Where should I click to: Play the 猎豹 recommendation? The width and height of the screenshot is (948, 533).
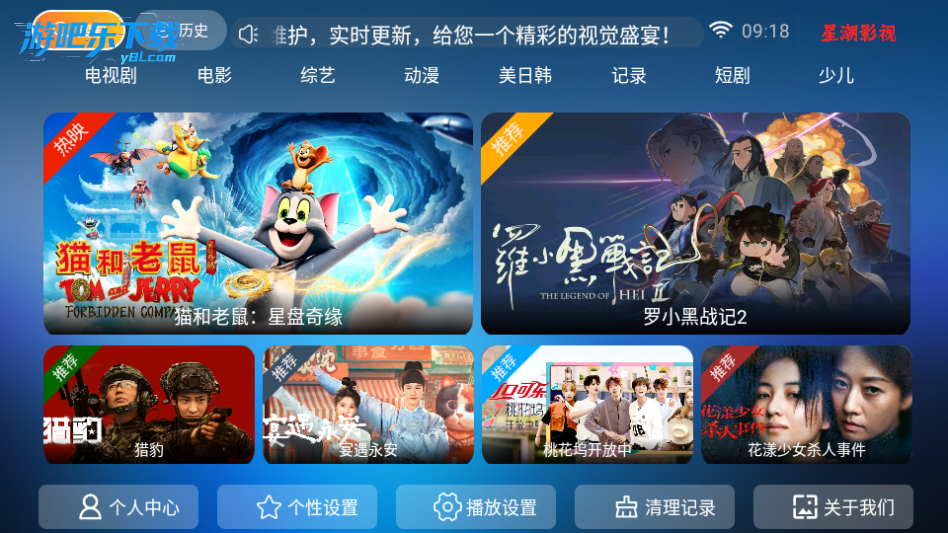(x=149, y=405)
